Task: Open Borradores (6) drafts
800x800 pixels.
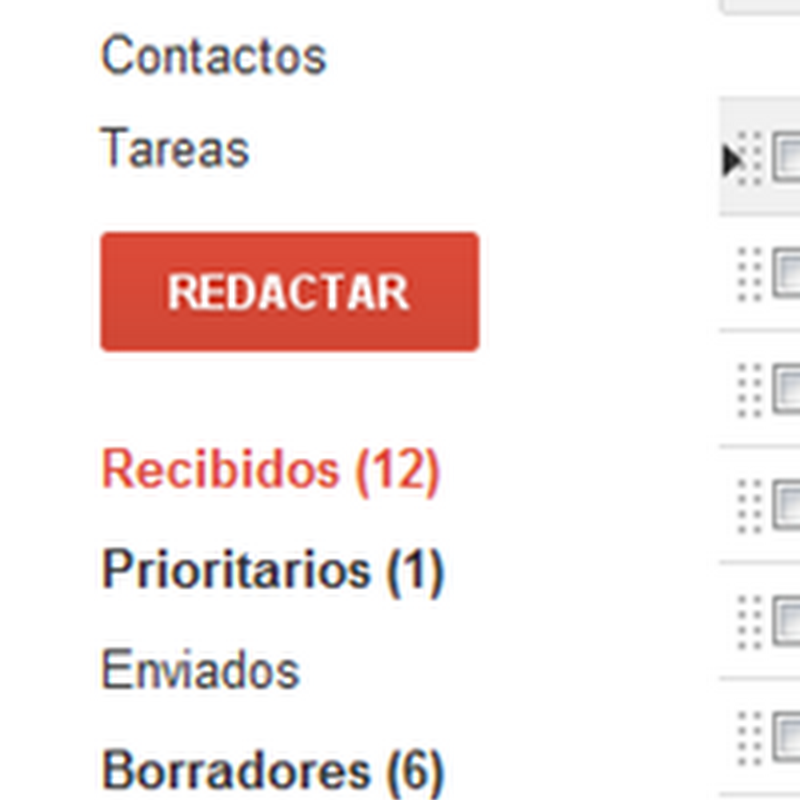Action: pyautogui.click(x=272, y=770)
